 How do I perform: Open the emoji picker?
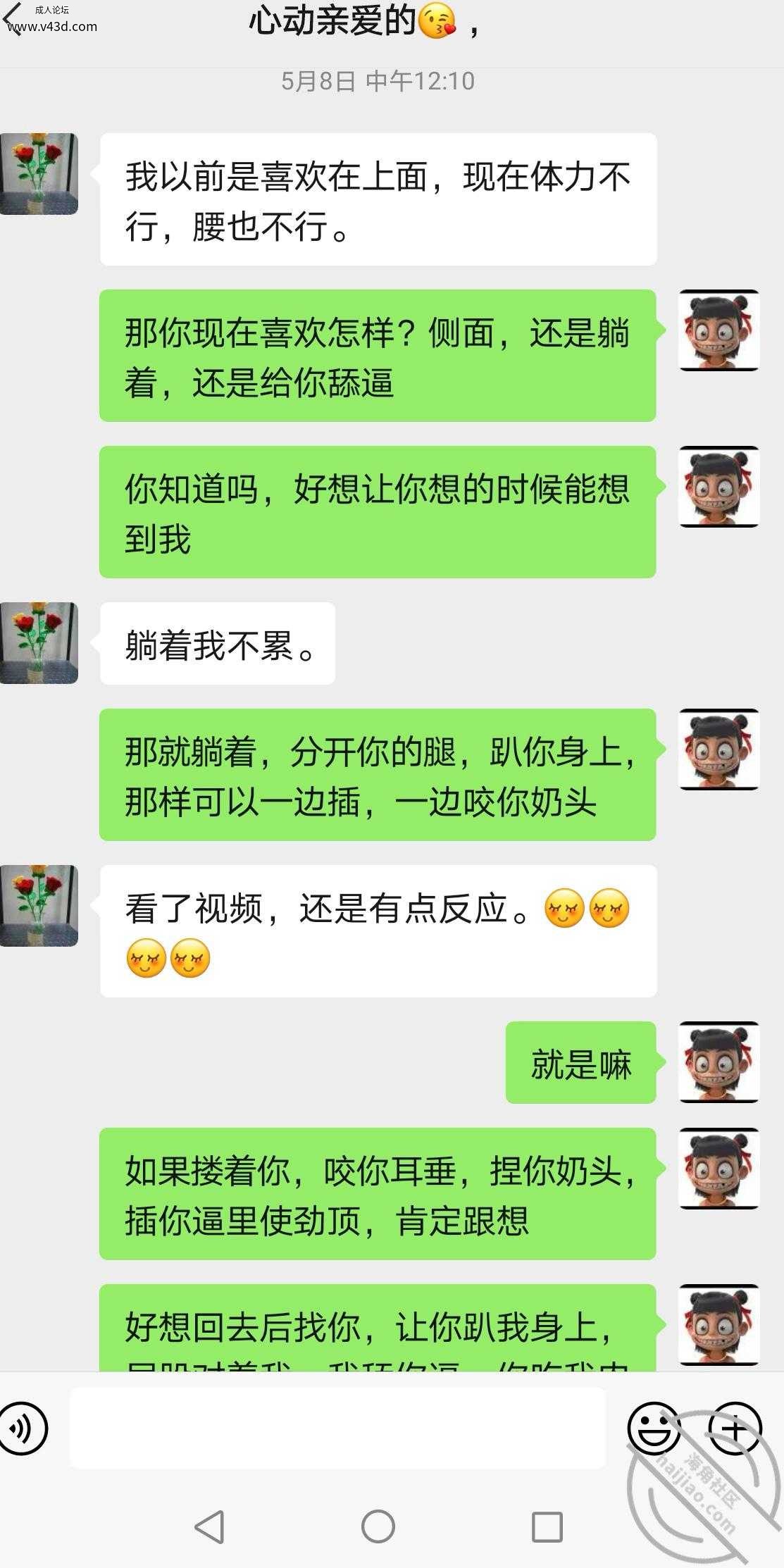[x=653, y=1428]
